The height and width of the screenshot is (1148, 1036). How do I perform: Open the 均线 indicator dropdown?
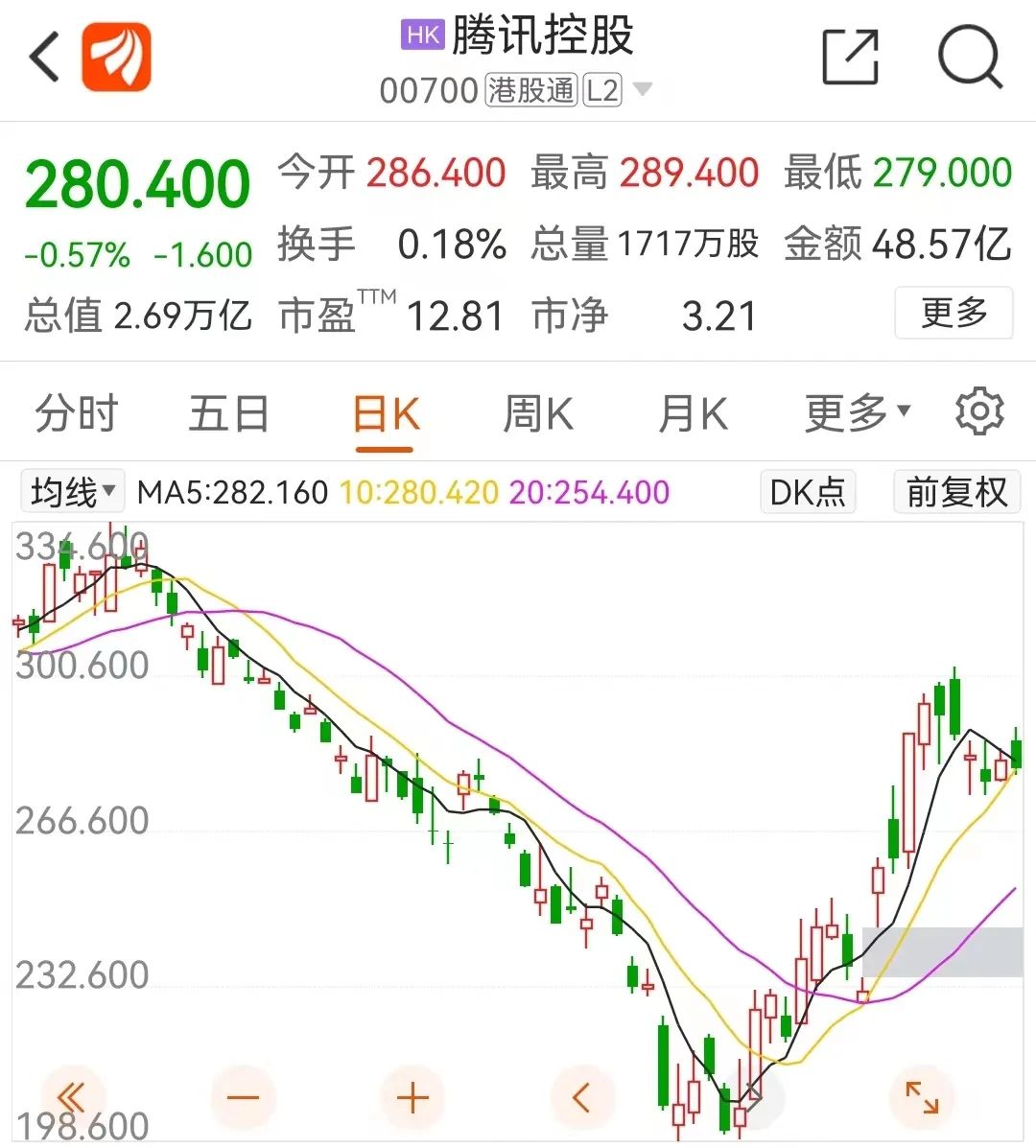click(x=73, y=492)
